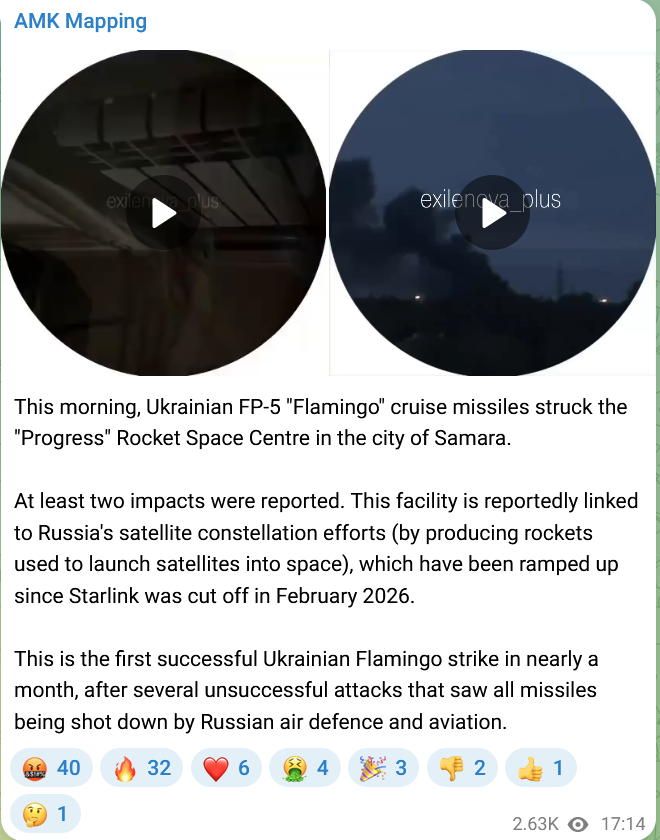Play the right round video with smoke
The image size is (660, 840).
493,213
